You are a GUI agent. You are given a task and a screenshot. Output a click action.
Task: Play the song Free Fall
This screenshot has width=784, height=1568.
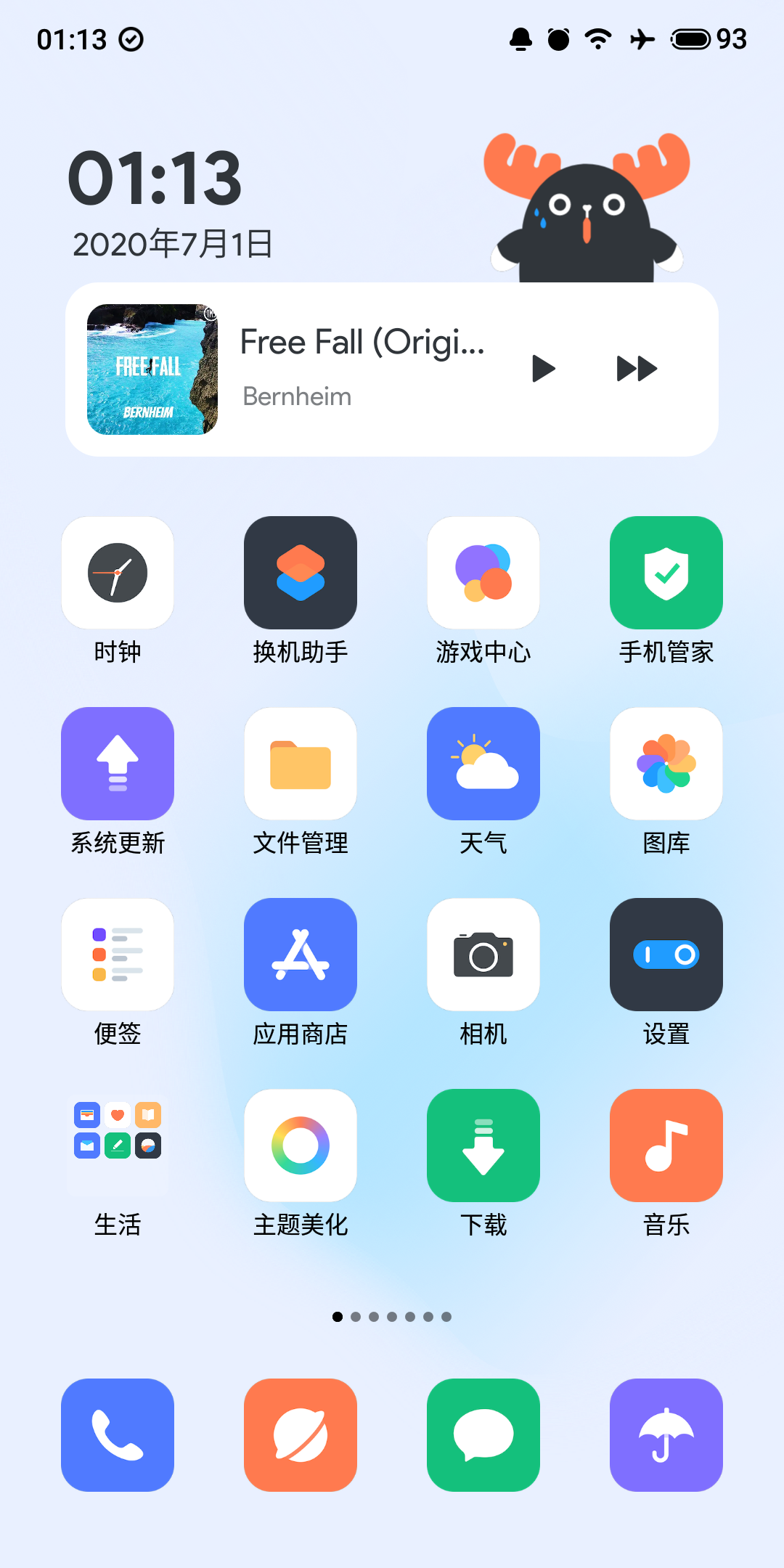[x=543, y=369]
